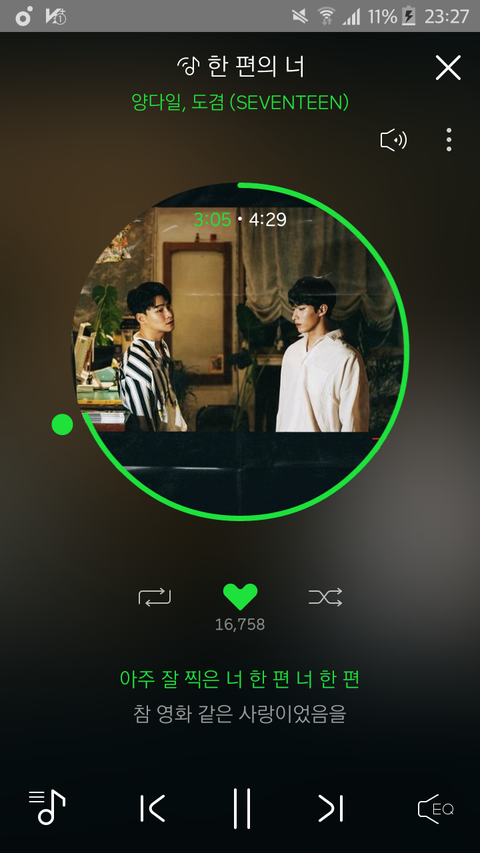Skip to the previous track
The height and width of the screenshot is (853, 480).
point(152,808)
